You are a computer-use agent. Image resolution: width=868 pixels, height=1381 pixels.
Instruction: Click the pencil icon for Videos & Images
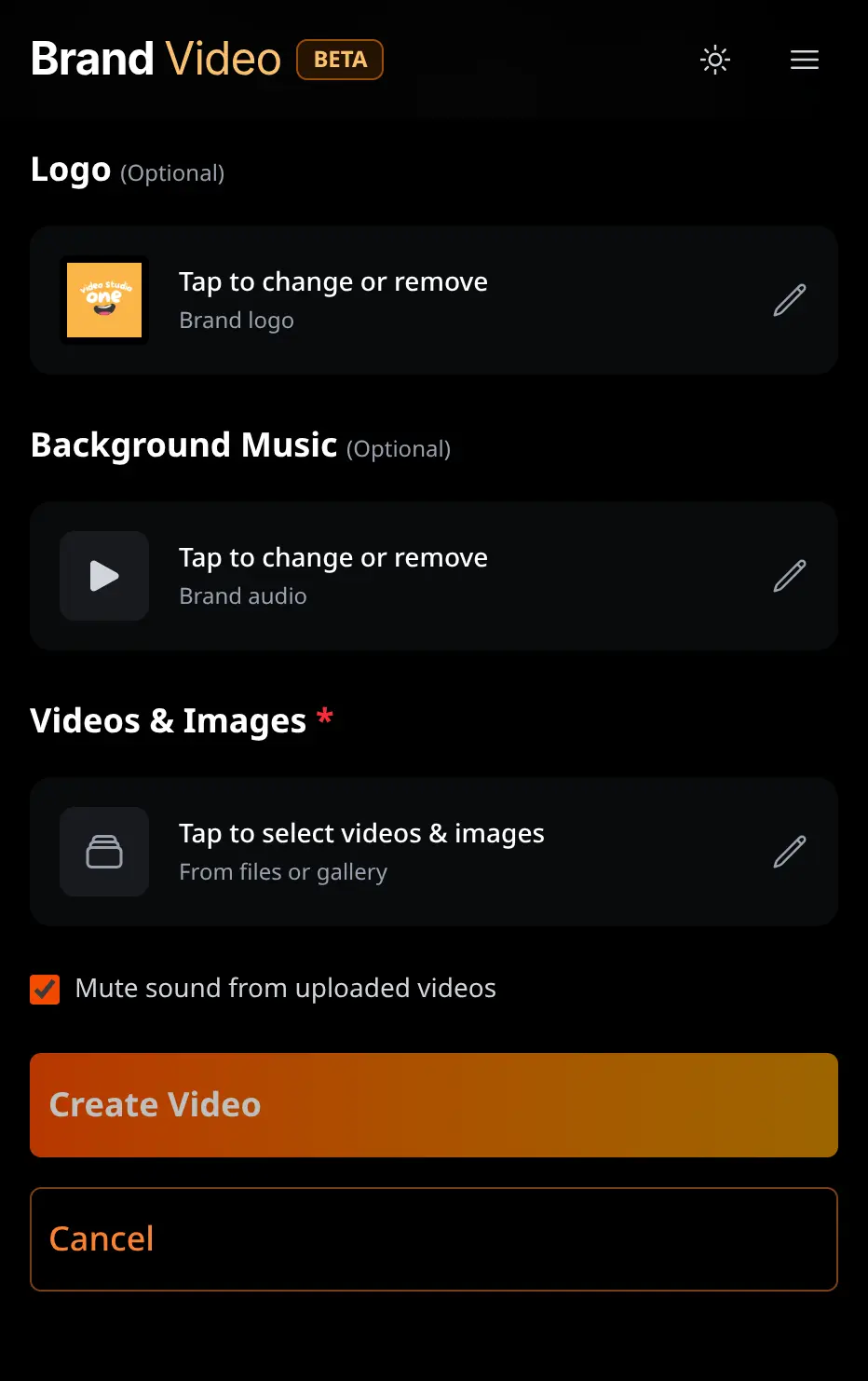click(789, 852)
